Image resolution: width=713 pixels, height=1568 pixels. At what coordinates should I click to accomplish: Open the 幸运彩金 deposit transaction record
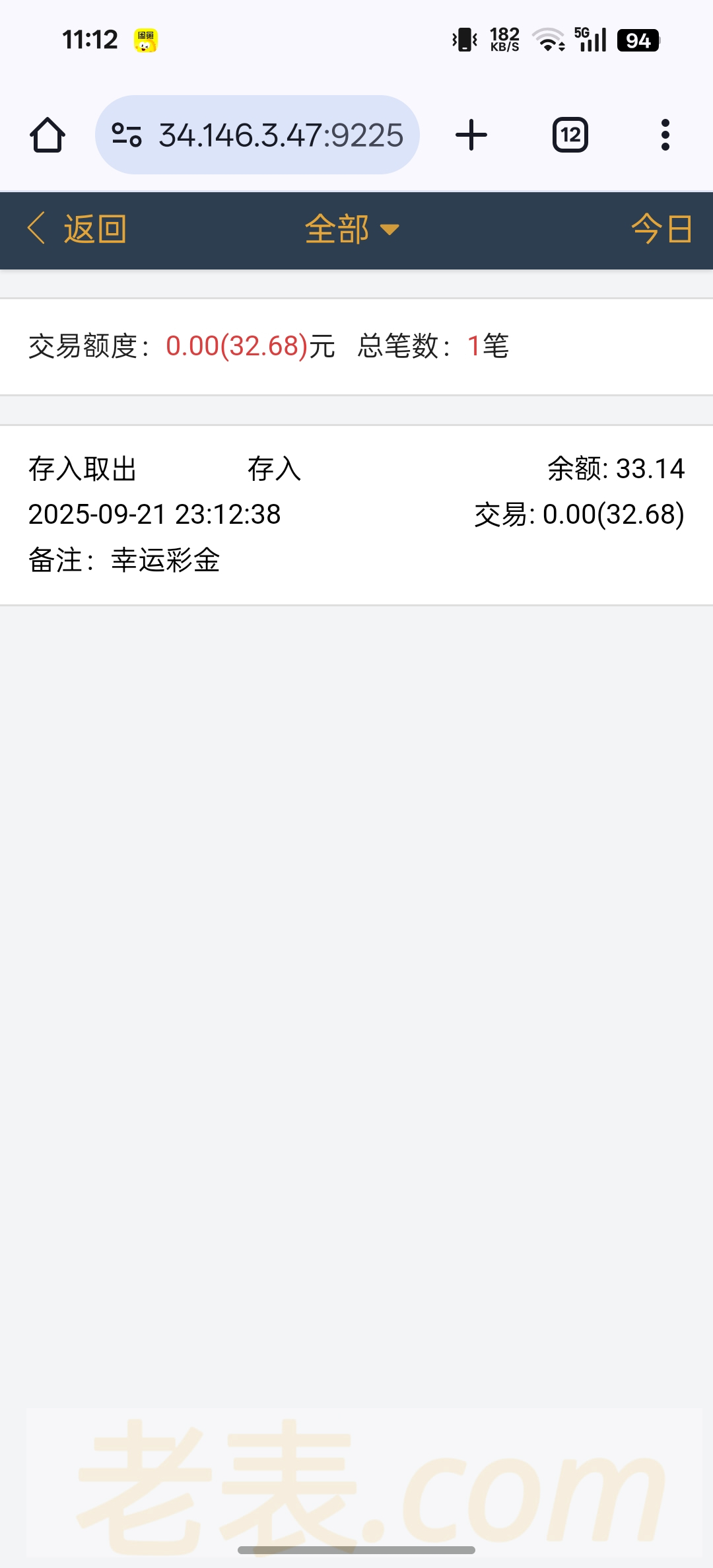[356, 515]
